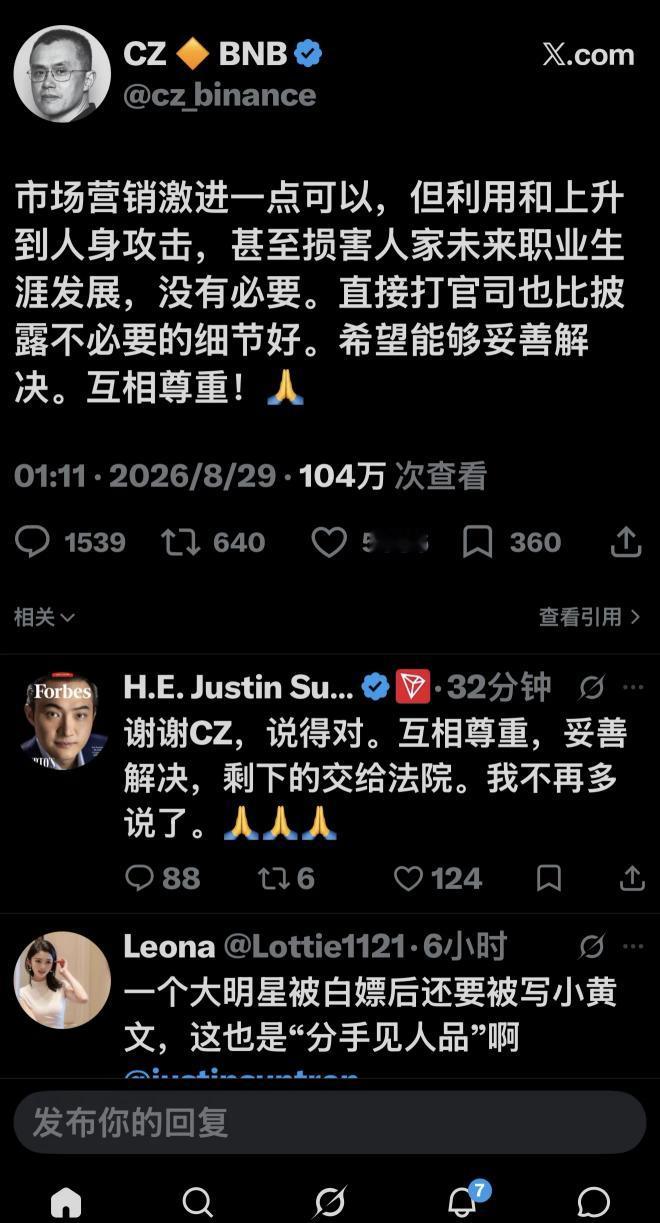The image size is (660, 1223).
Task: Tap the 发布你的回复 reply field
Action: coord(330,1122)
